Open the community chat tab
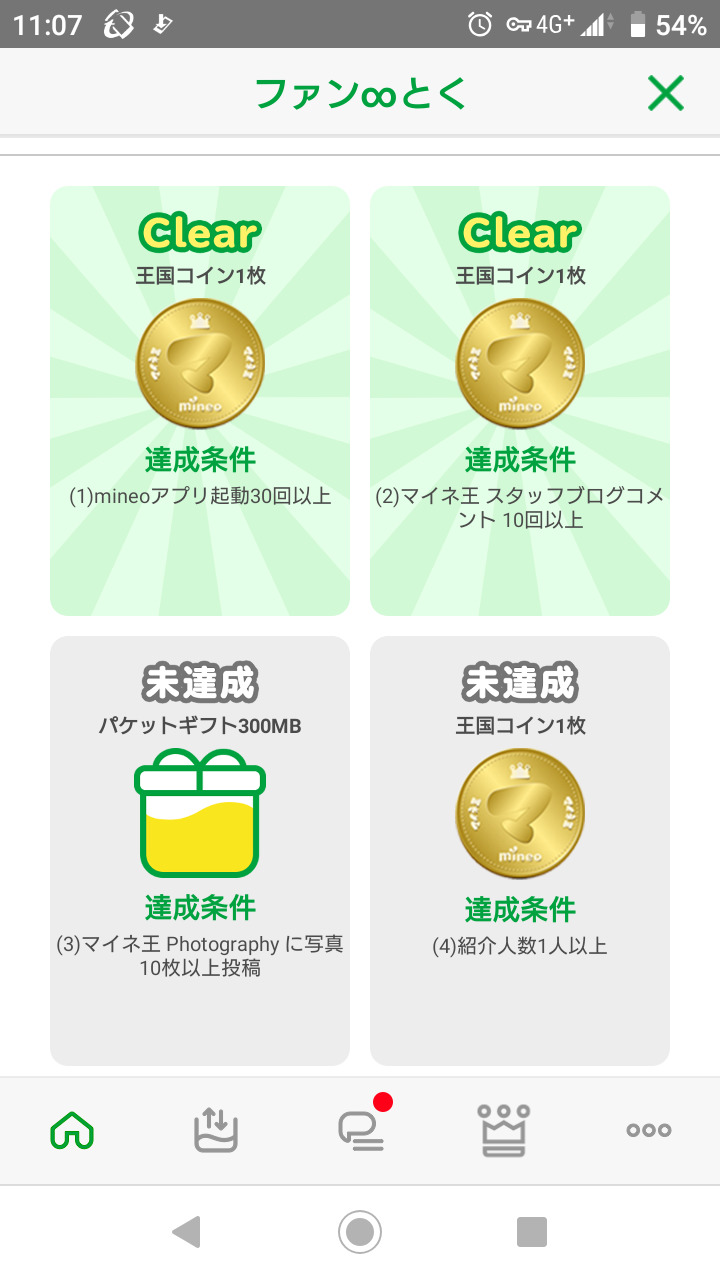This screenshot has height=1280, width=720. click(x=360, y=1131)
